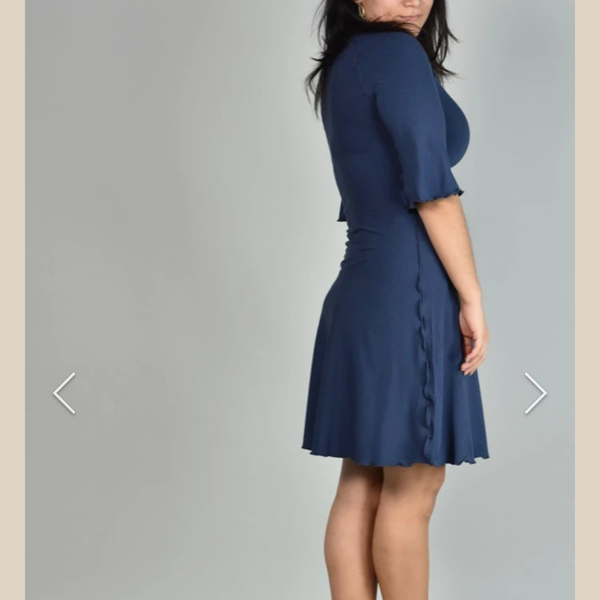The width and height of the screenshot is (600, 600).
Task: Go to the previous product photo
Action: click(64, 393)
